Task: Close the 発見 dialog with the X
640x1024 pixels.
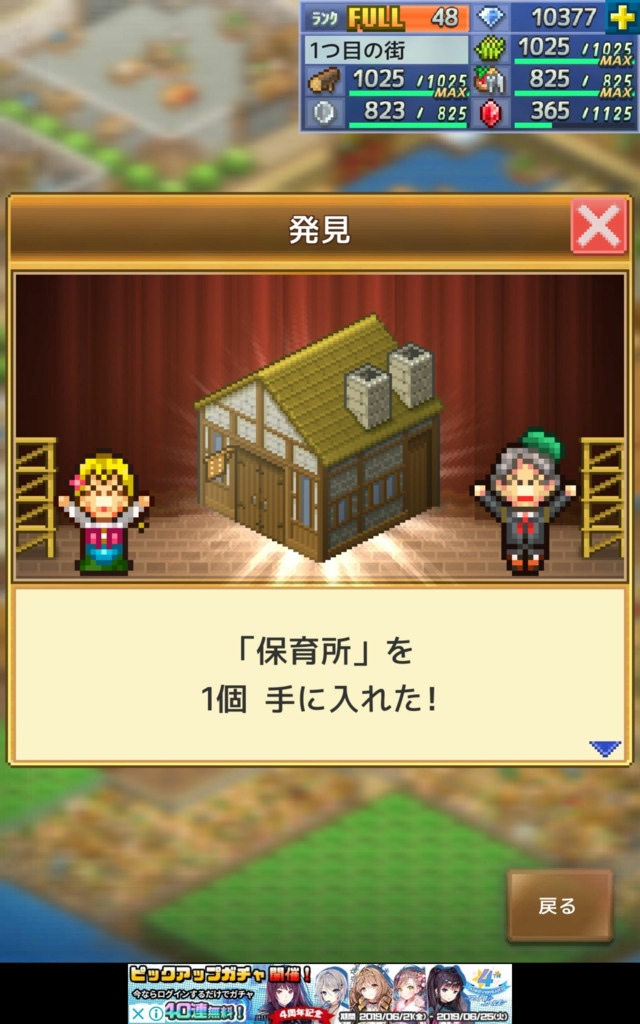Action: (599, 226)
